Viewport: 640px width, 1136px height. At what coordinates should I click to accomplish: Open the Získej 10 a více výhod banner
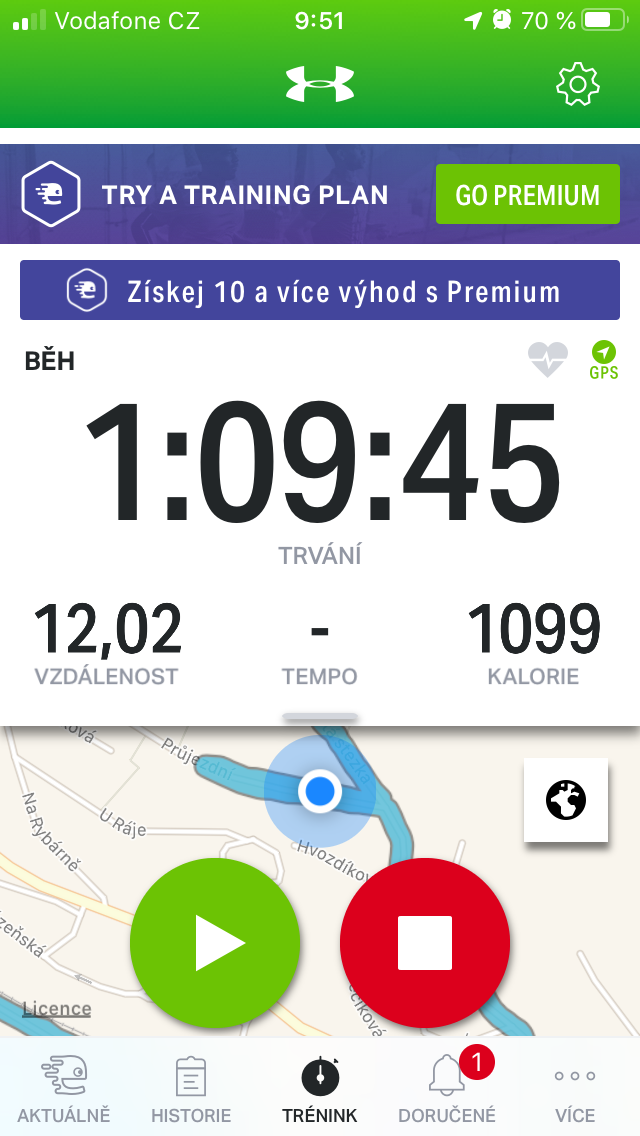pyautogui.click(x=320, y=291)
